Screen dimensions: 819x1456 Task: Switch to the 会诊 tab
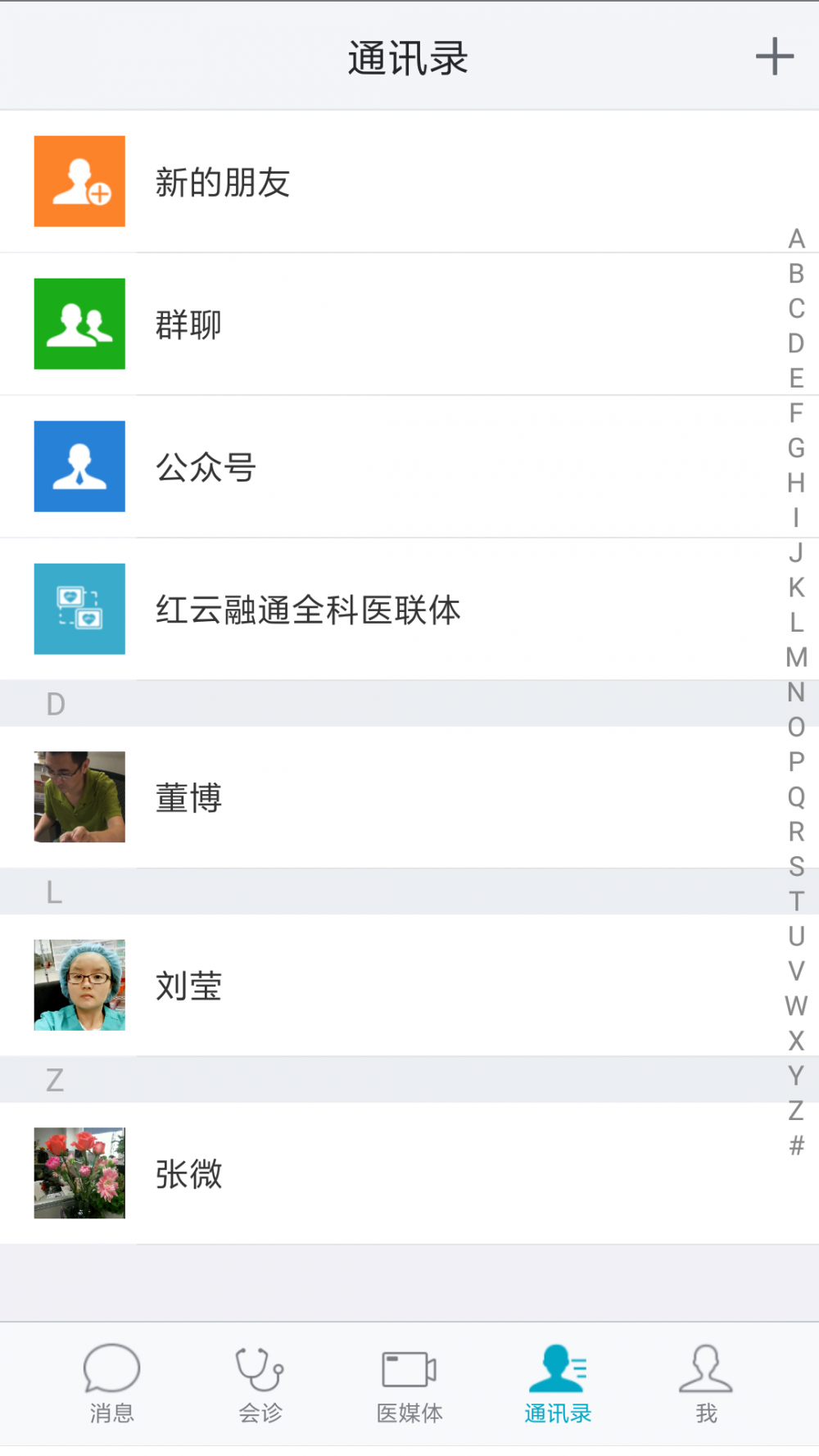pos(260,1383)
